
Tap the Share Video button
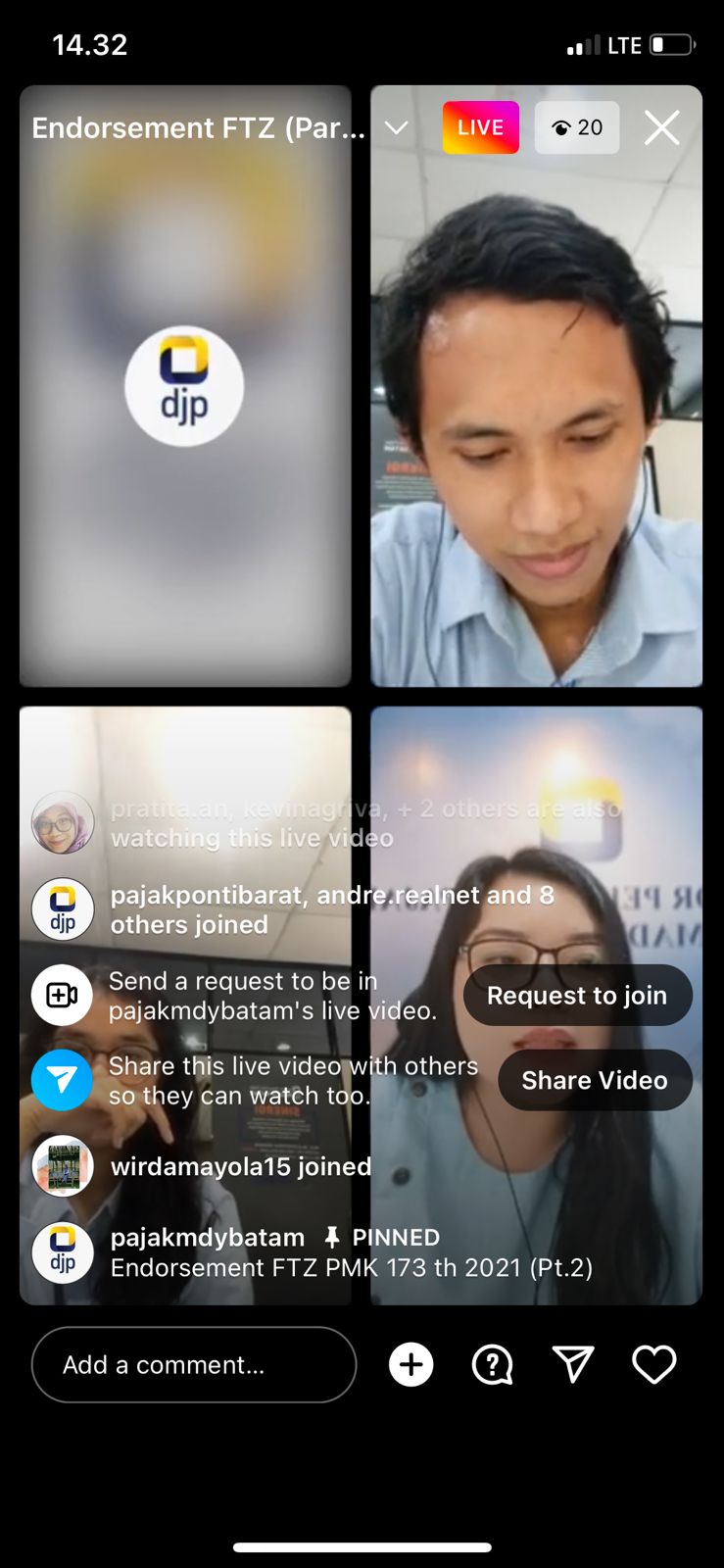click(594, 1080)
